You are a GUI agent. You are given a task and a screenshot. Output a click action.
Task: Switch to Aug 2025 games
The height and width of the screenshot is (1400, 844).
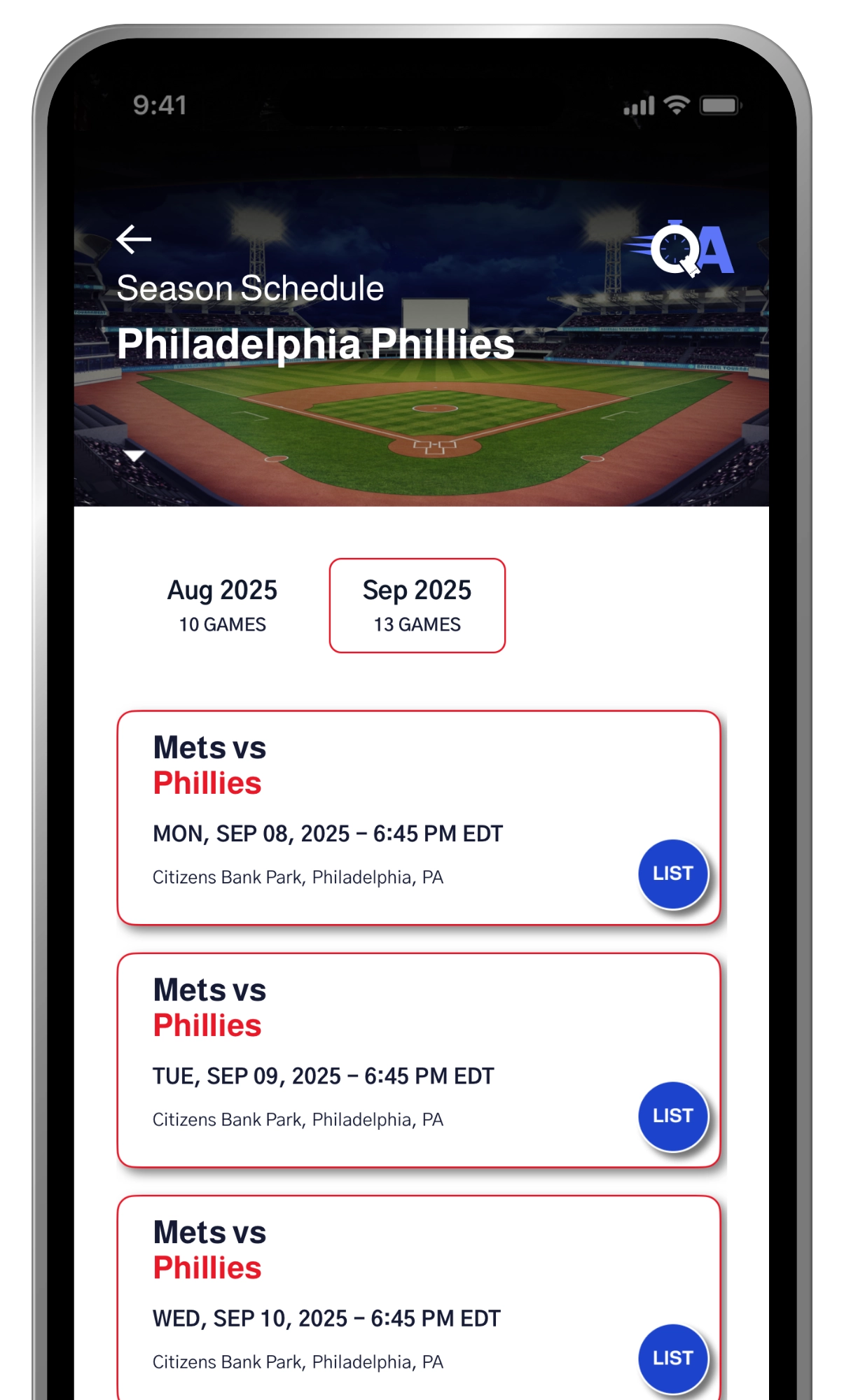(222, 605)
